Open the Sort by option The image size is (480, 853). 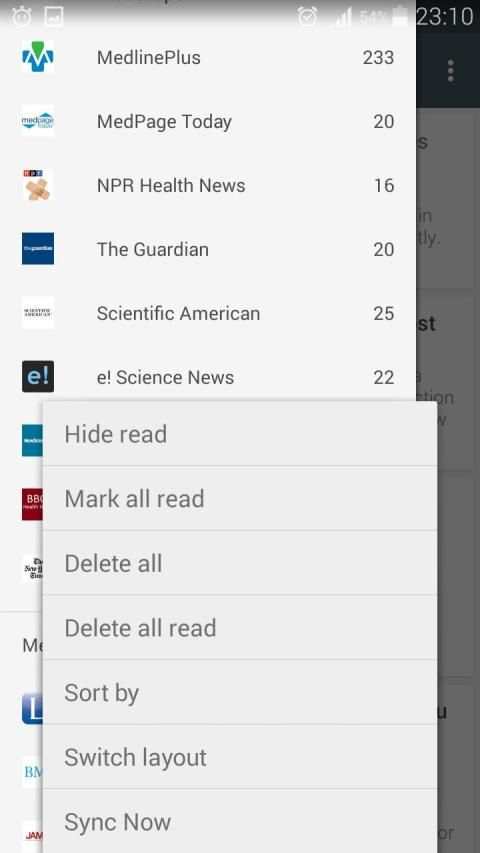pyautogui.click(x=239, y=693)
